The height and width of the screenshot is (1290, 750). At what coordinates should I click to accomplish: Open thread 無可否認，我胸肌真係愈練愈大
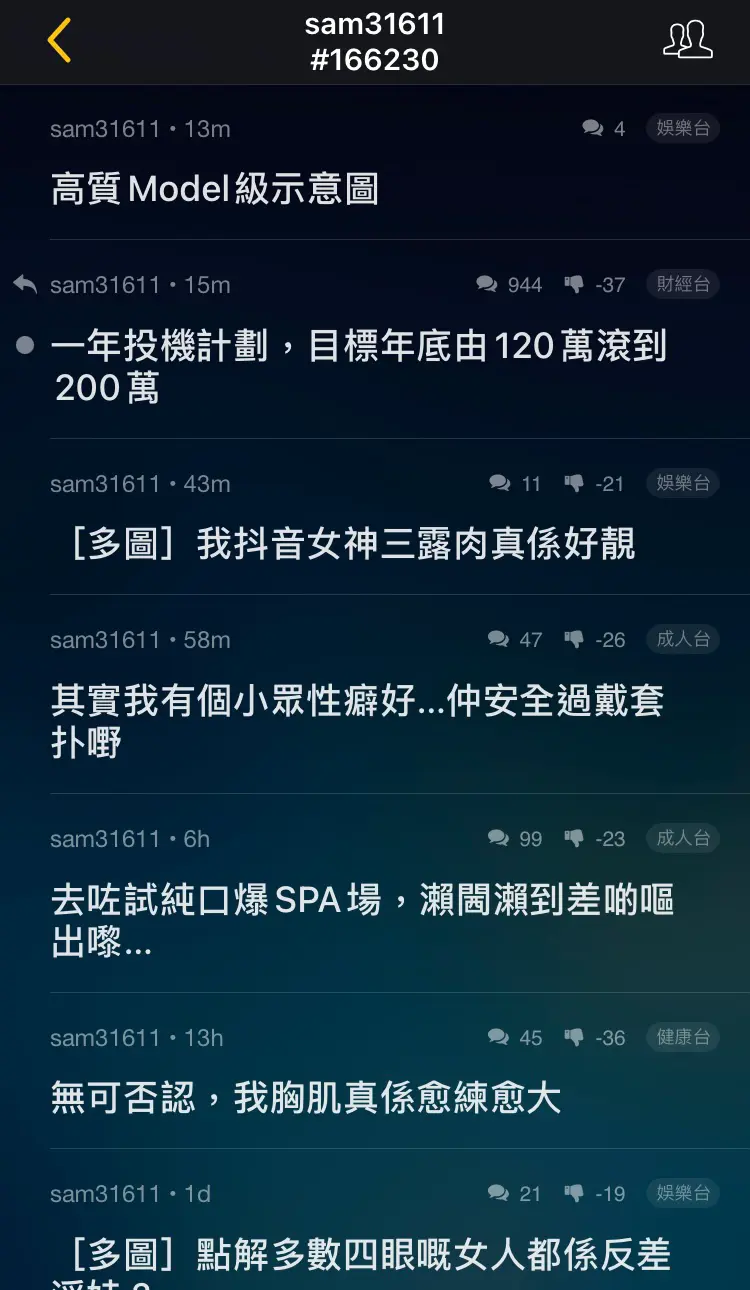[x=306, y=1098]
